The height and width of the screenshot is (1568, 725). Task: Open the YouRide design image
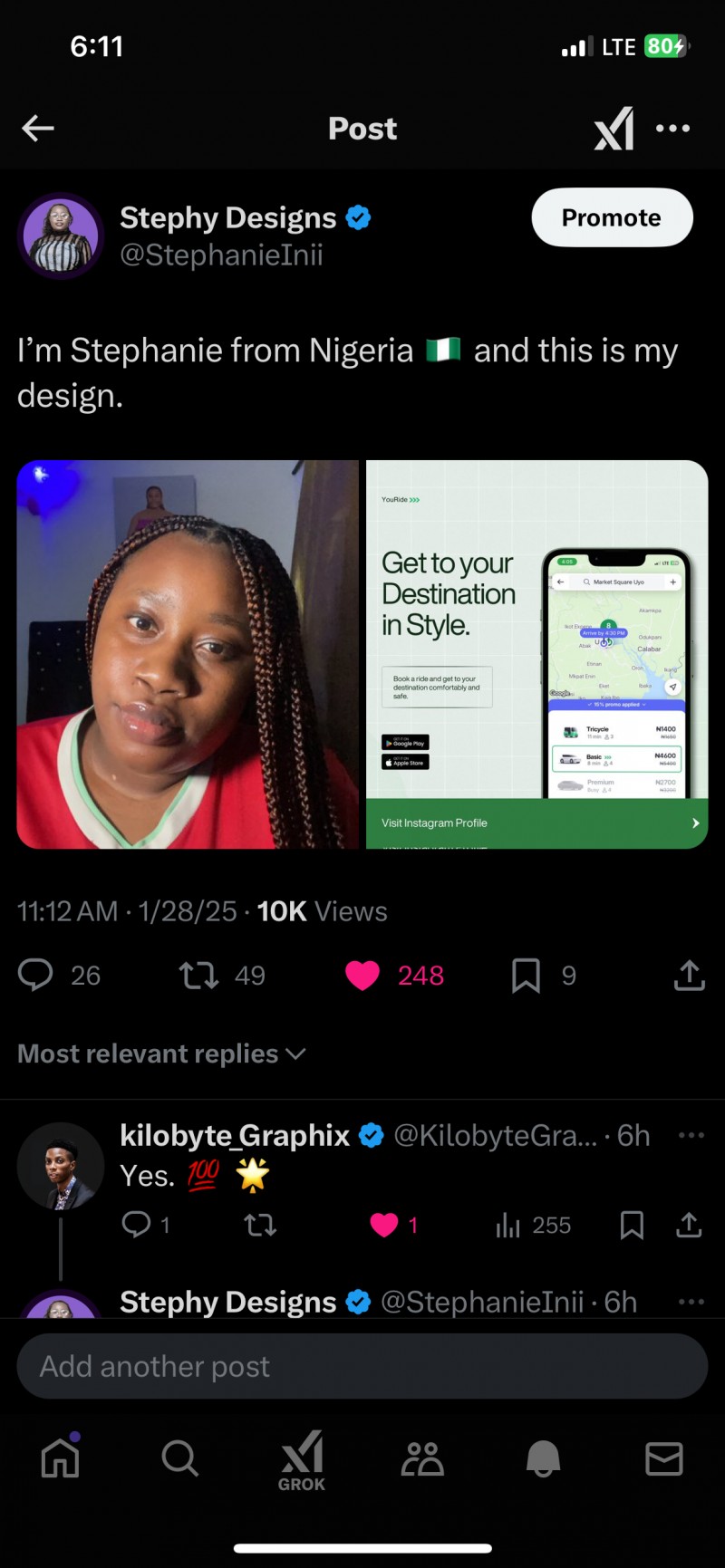[536, 654]
